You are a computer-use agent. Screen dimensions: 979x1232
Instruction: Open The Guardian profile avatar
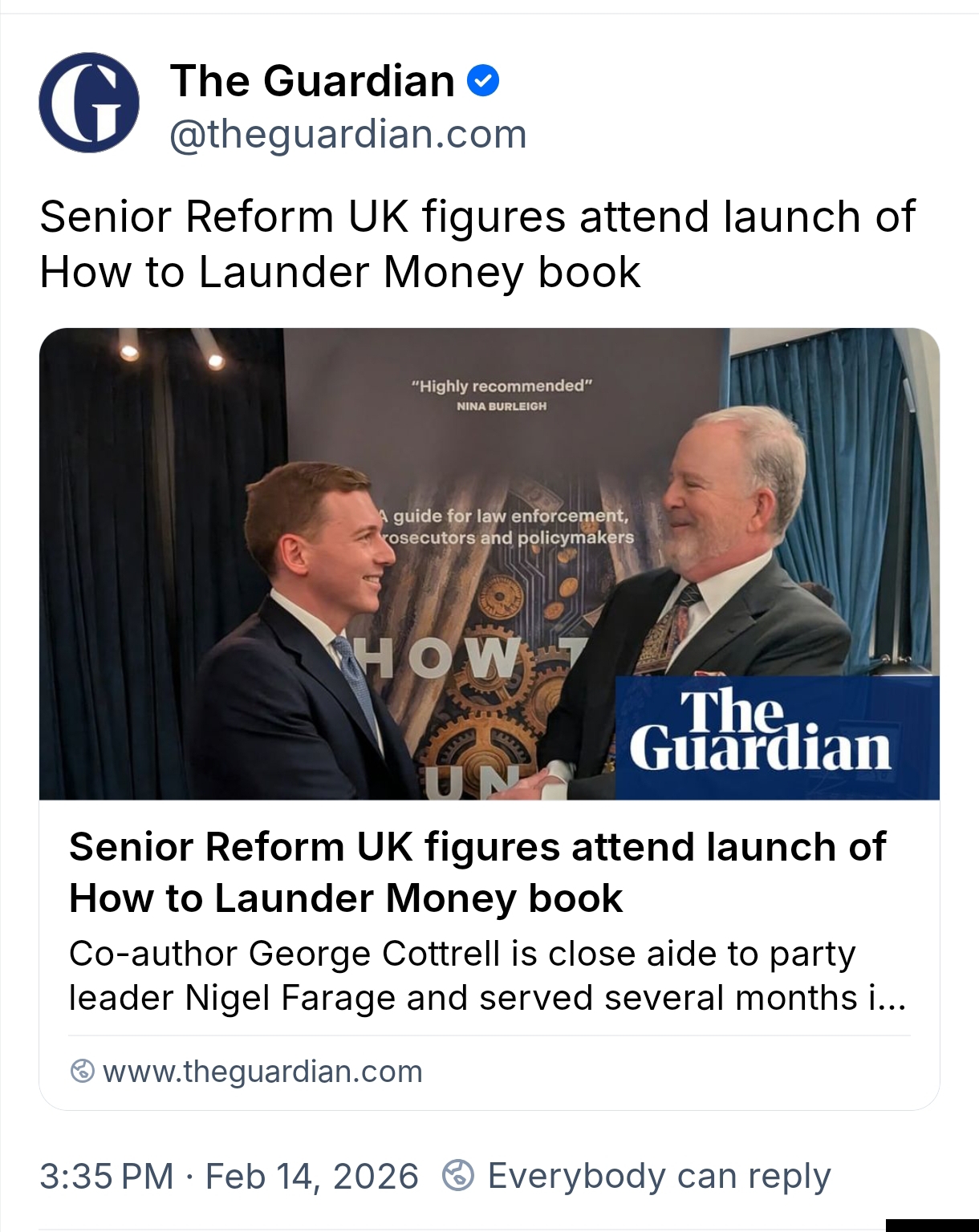[88, 103]
